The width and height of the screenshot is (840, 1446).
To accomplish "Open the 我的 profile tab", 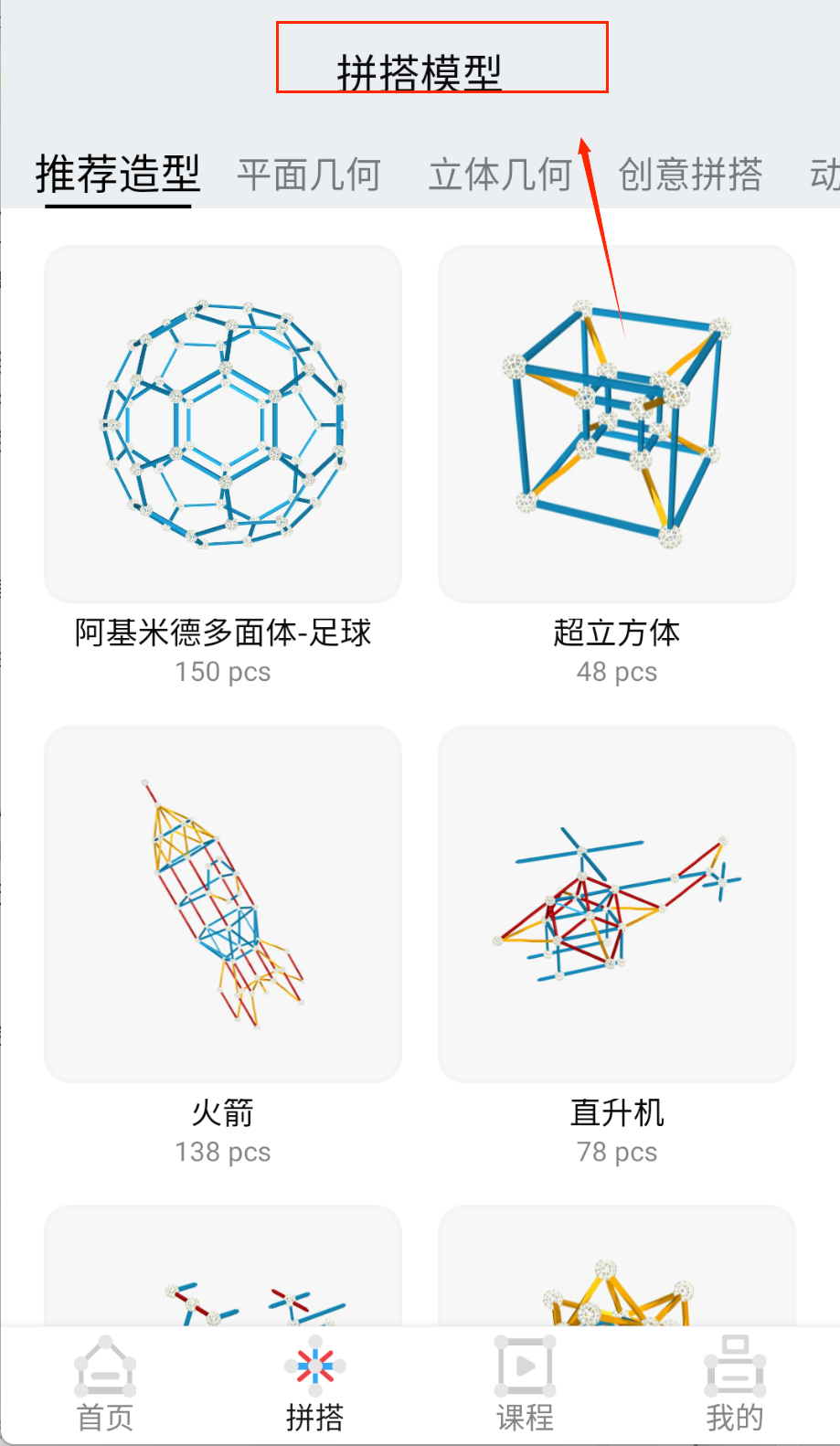I will point(734,1385).
